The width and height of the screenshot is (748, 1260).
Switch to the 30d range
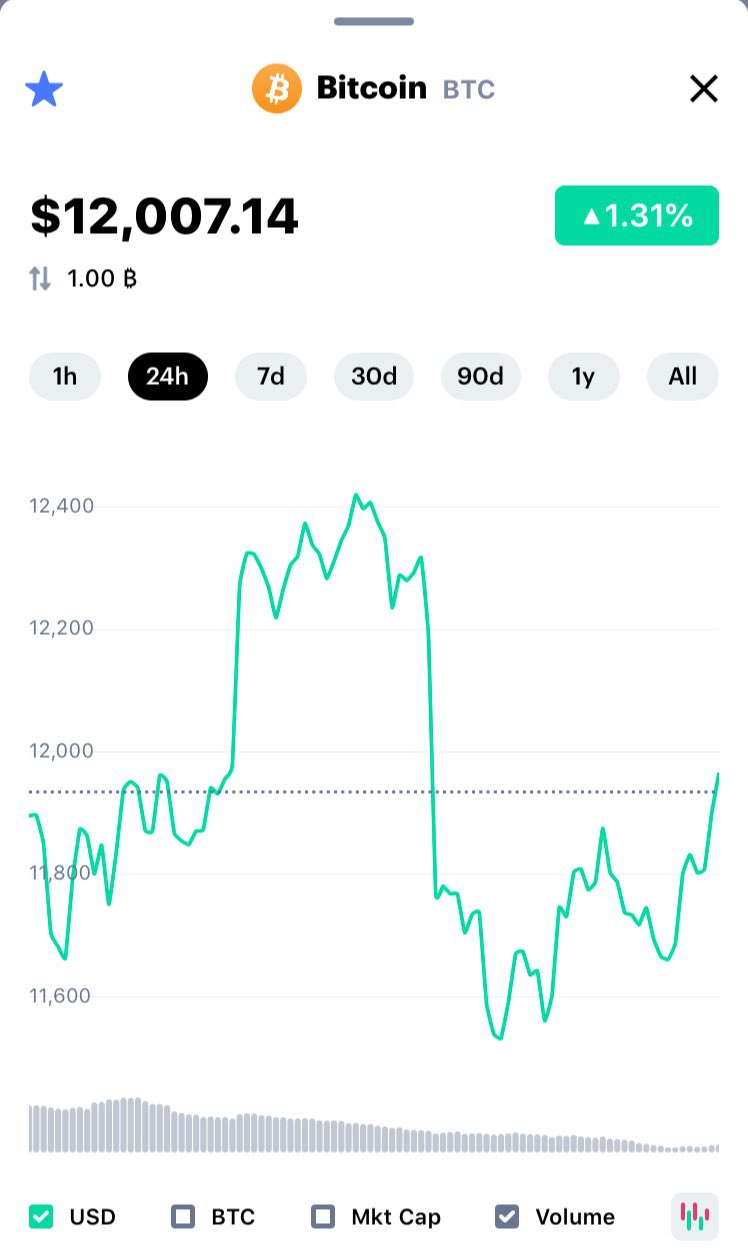[x=374, y=377]
